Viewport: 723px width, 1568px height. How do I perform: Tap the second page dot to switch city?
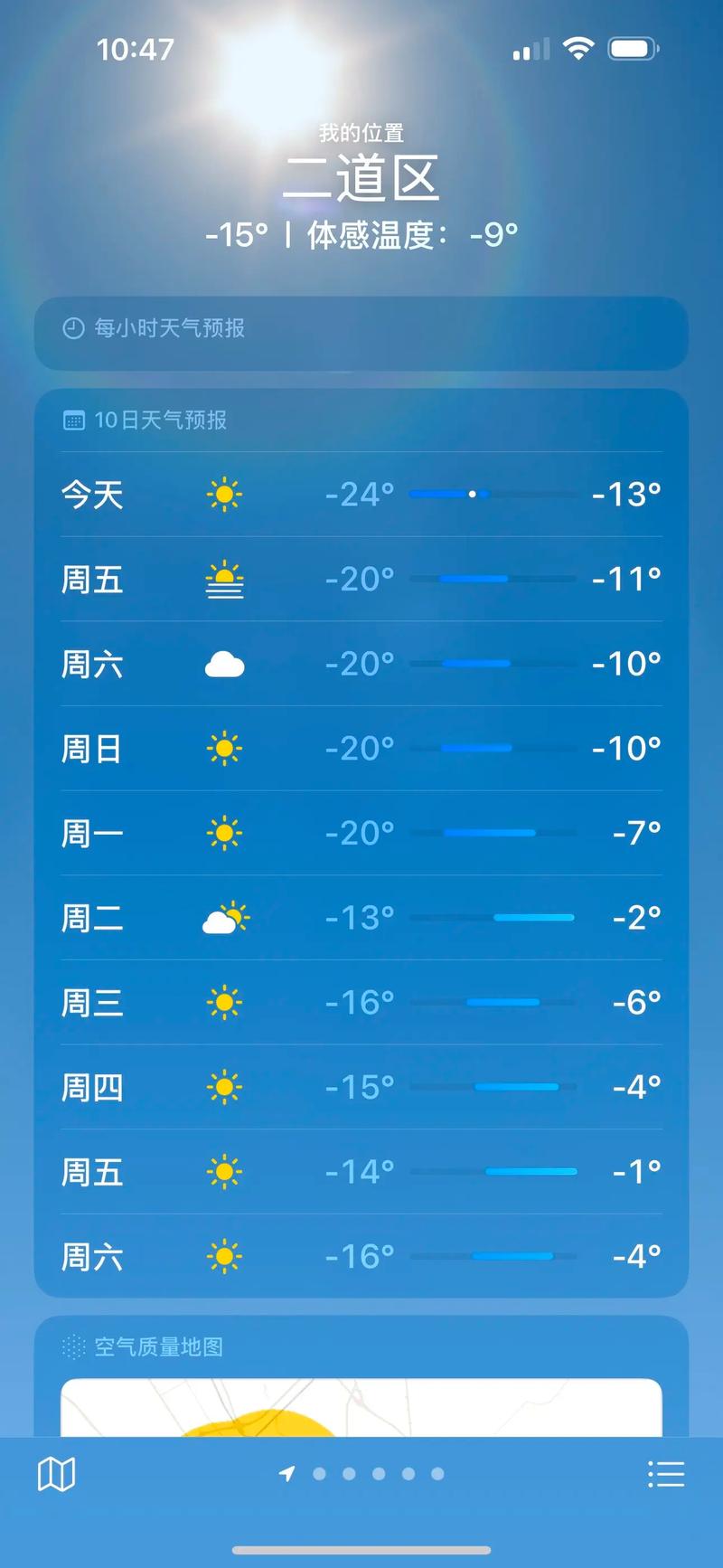319,1474
